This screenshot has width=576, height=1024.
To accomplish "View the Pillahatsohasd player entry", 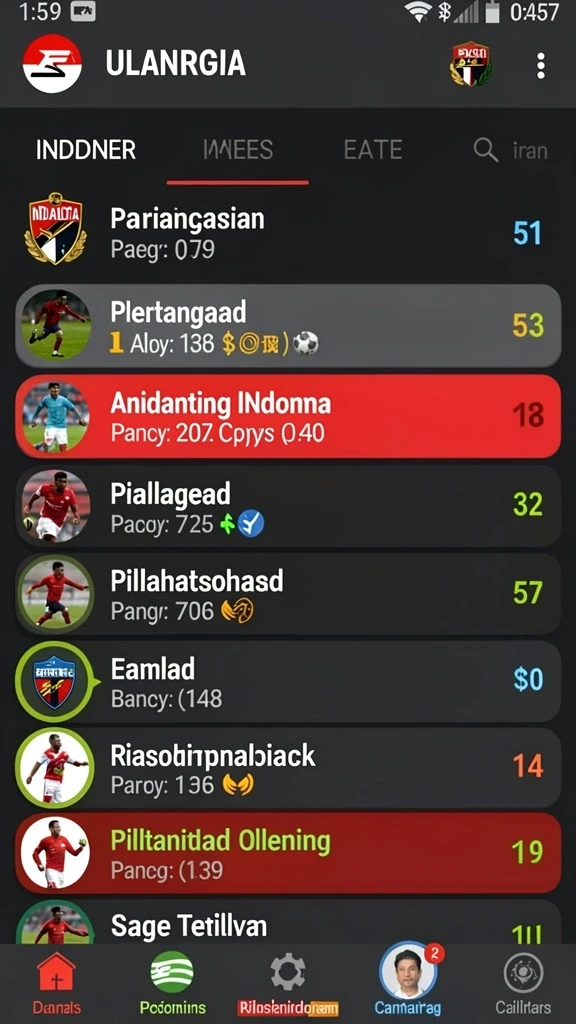I will tap(288, 594).
